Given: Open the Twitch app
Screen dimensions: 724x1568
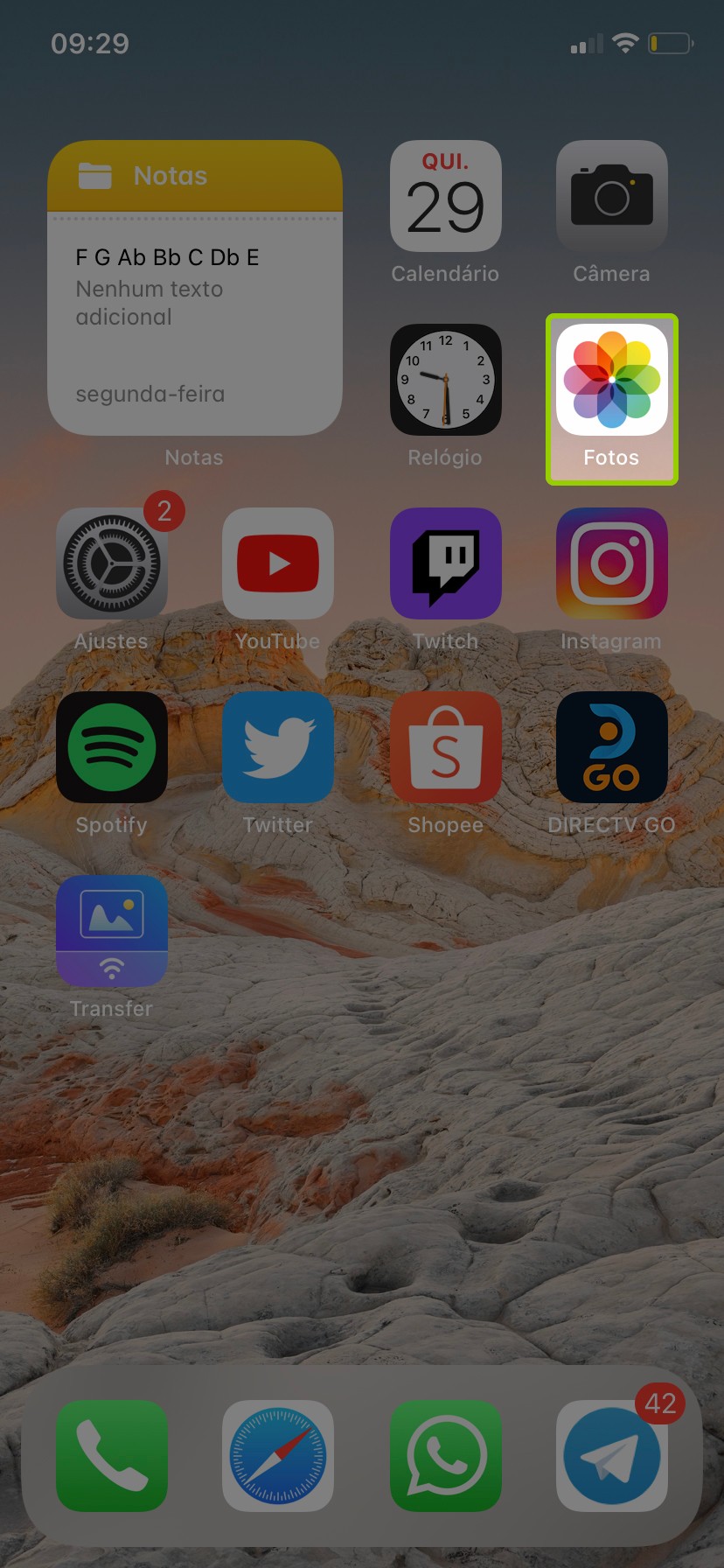Looking at the screenshot, I should click(445, 564).
